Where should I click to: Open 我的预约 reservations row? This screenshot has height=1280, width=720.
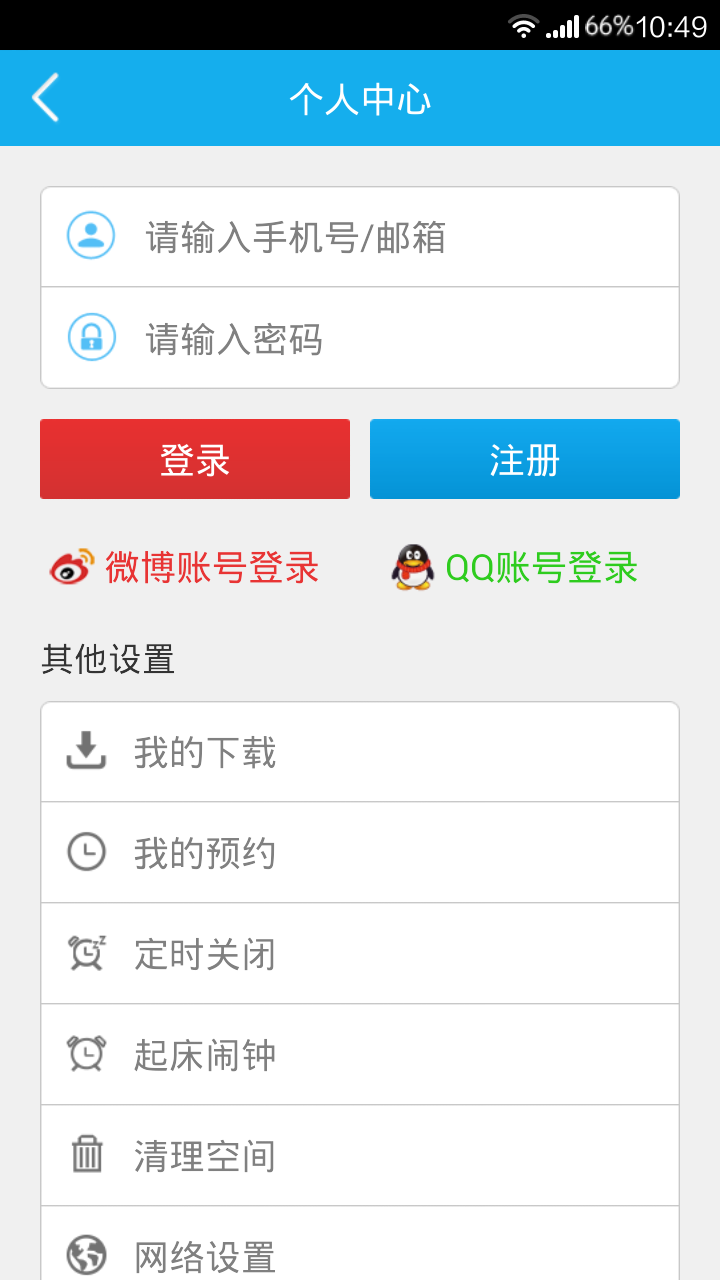click(360, 853)
